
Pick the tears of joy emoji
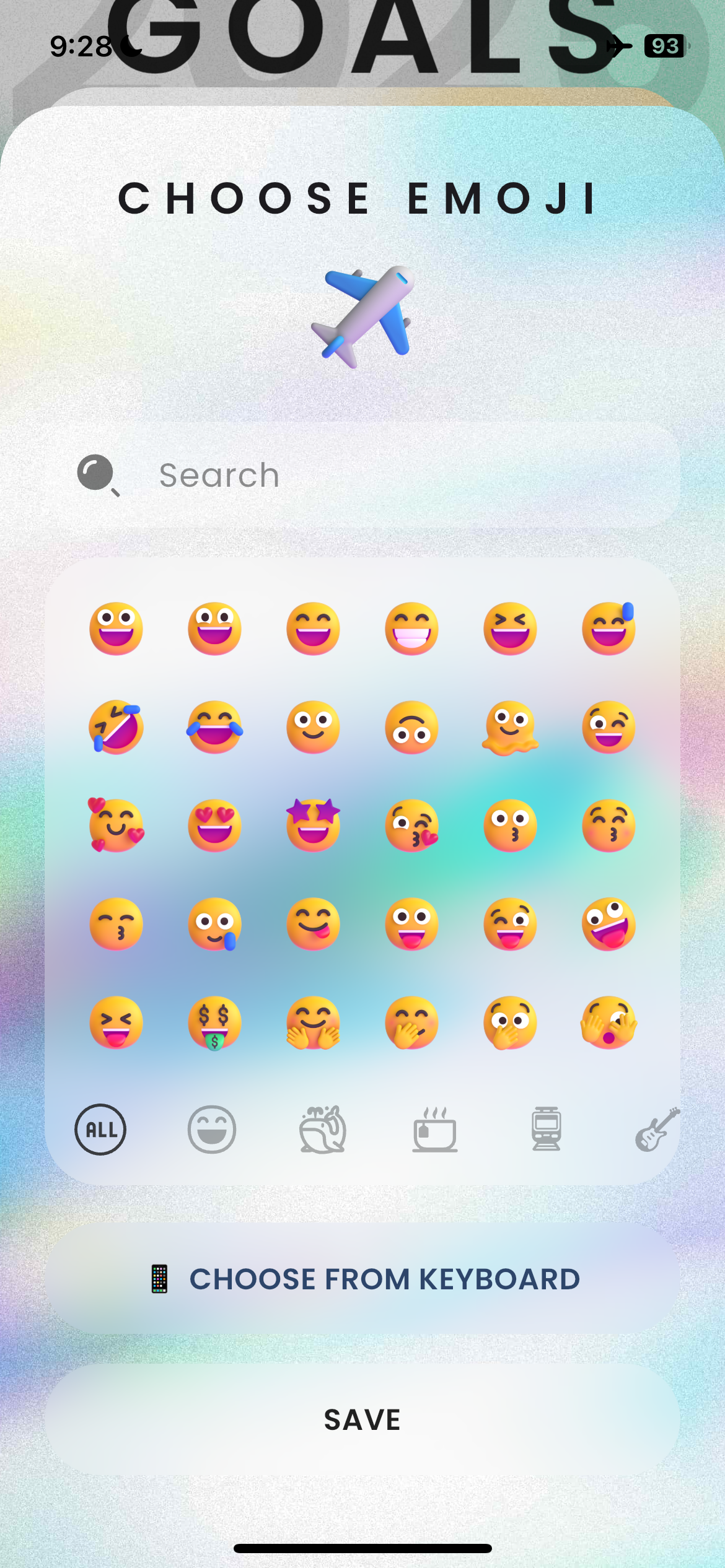214,727
